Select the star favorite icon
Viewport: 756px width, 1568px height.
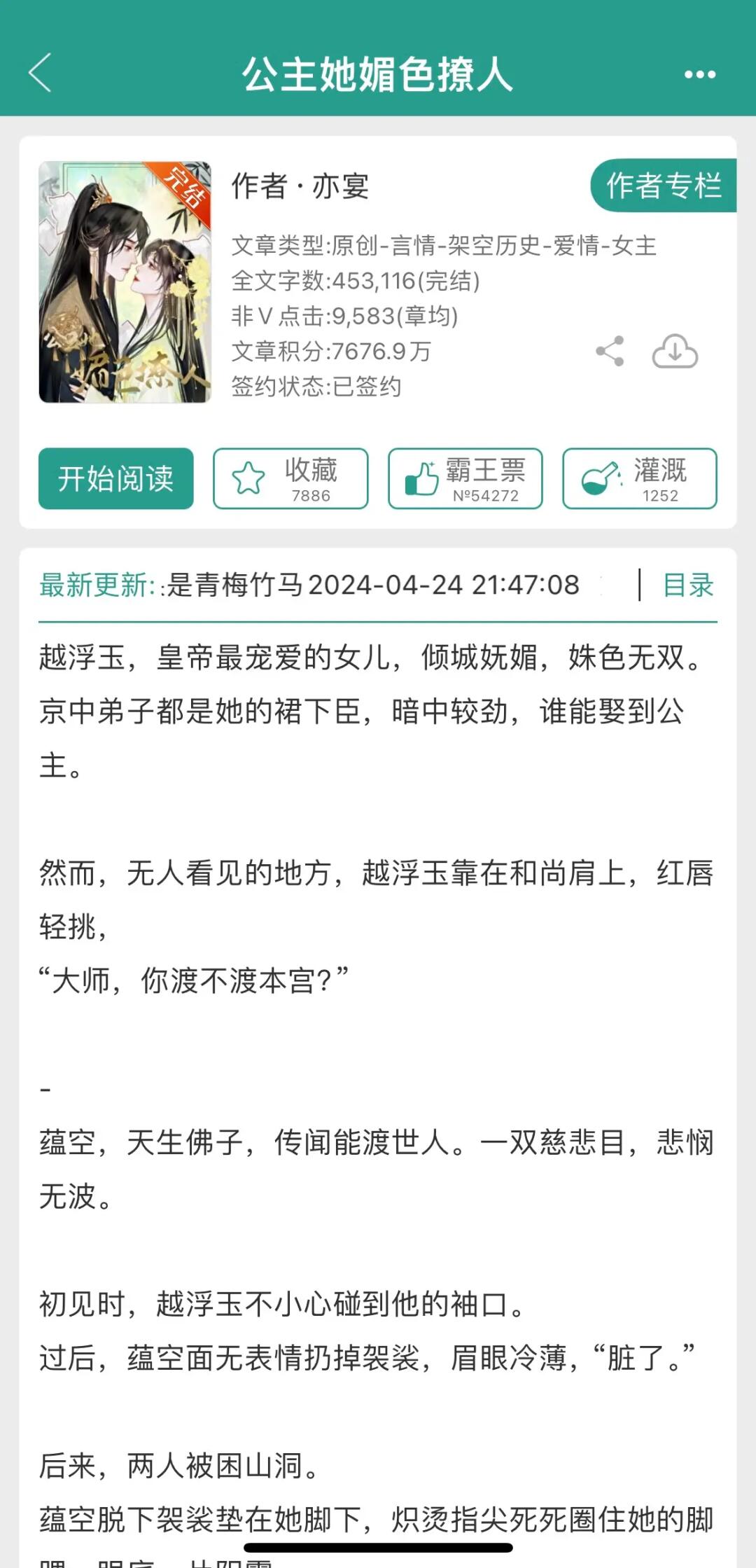coord(248,478)
